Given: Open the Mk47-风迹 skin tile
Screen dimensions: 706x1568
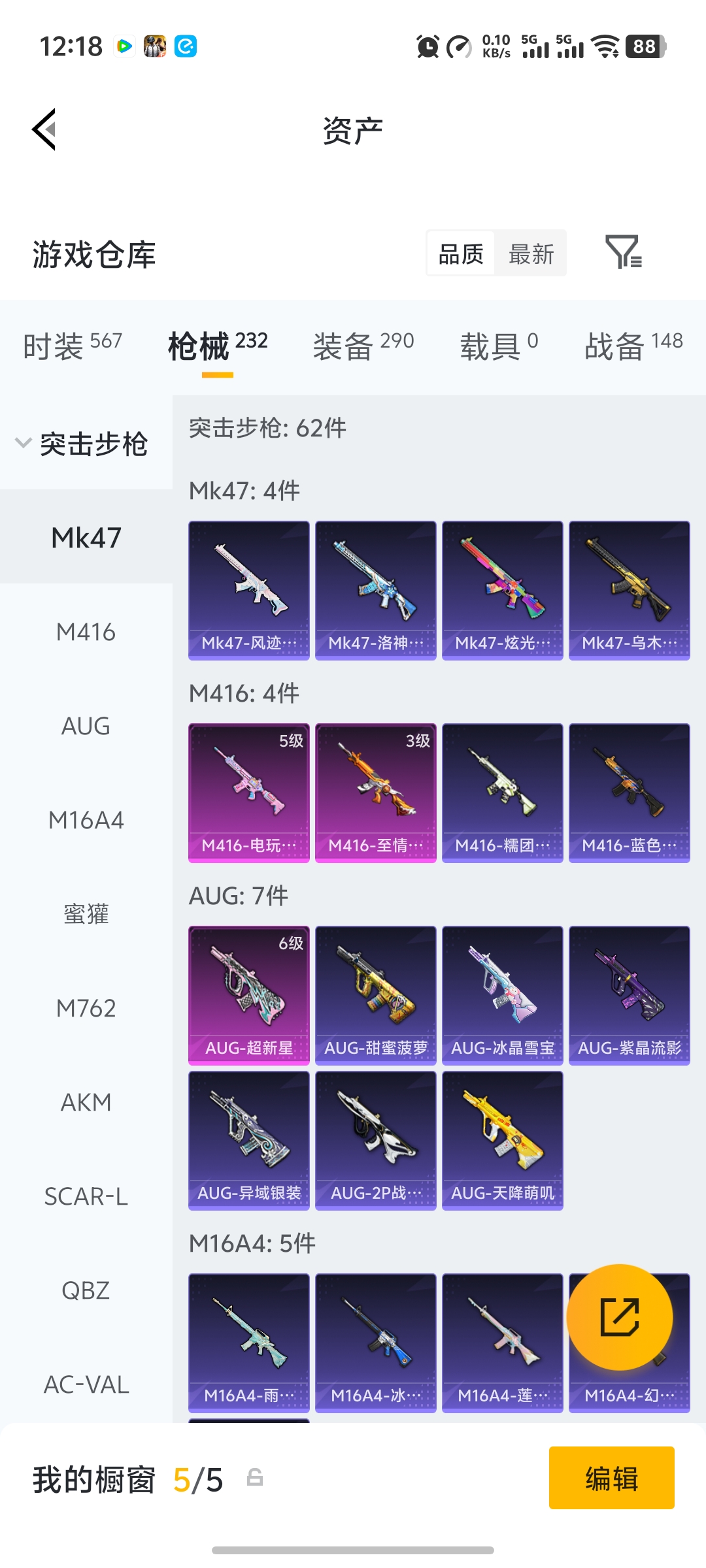Looking at the screenshot, I should 248,590.
